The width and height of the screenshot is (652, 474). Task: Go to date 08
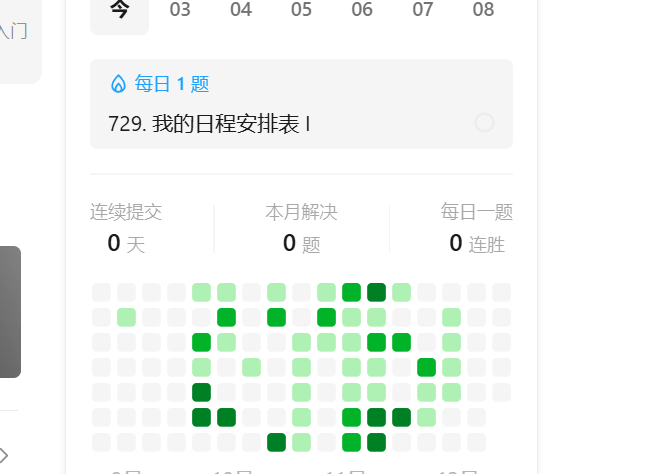pyautogui.click(x=483, y=11)
